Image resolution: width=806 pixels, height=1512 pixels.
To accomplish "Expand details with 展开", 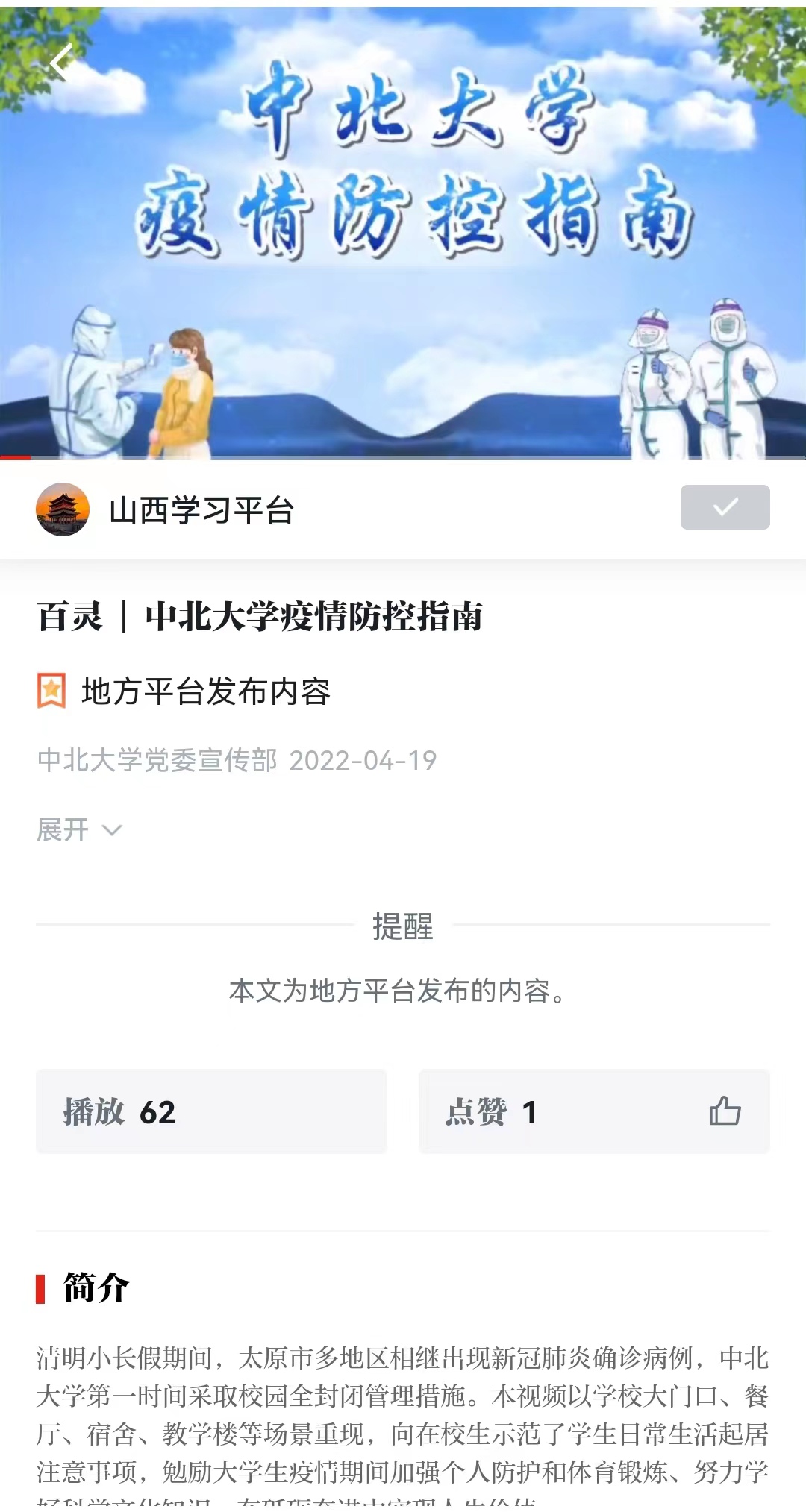I will (x=79, y=829).
